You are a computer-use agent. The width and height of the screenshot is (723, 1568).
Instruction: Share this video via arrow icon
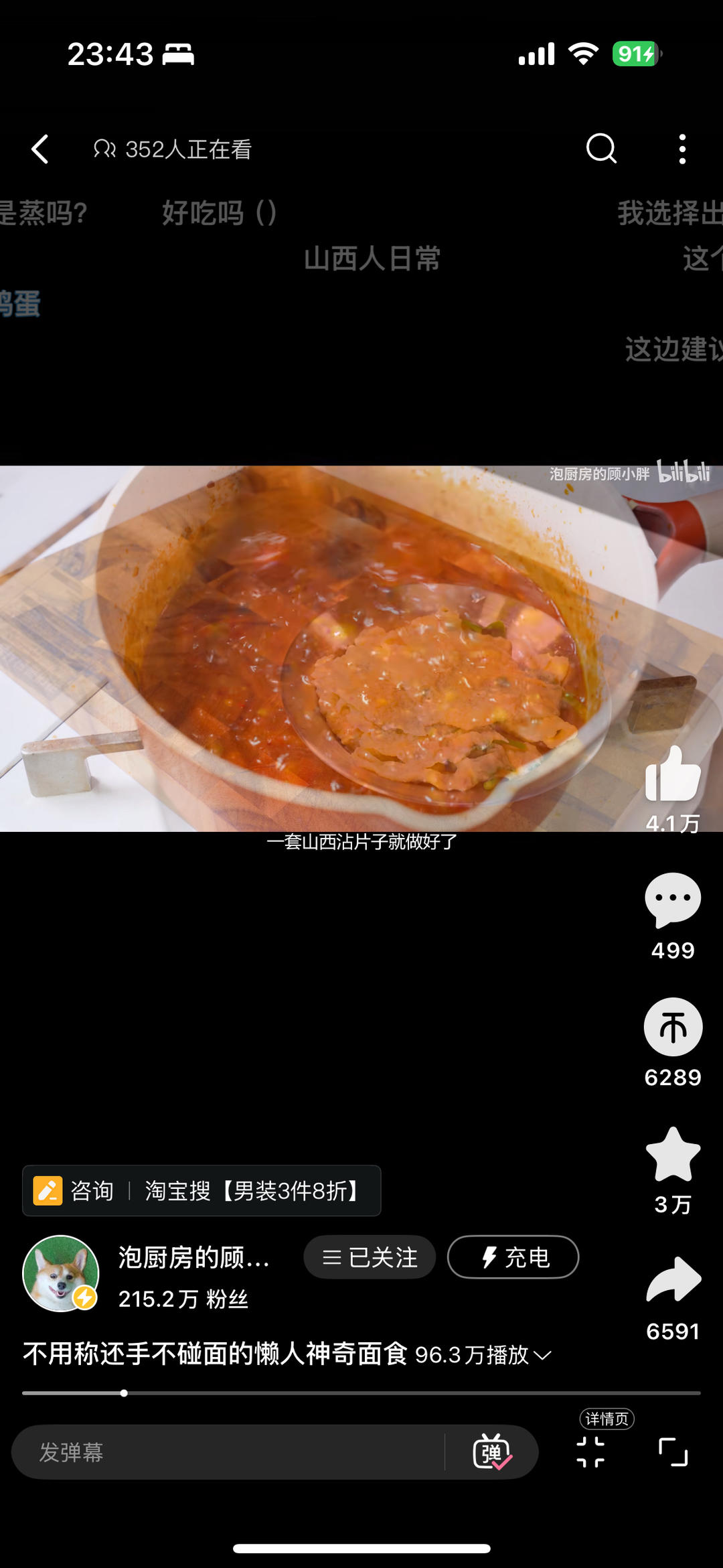coord(672,1280)
